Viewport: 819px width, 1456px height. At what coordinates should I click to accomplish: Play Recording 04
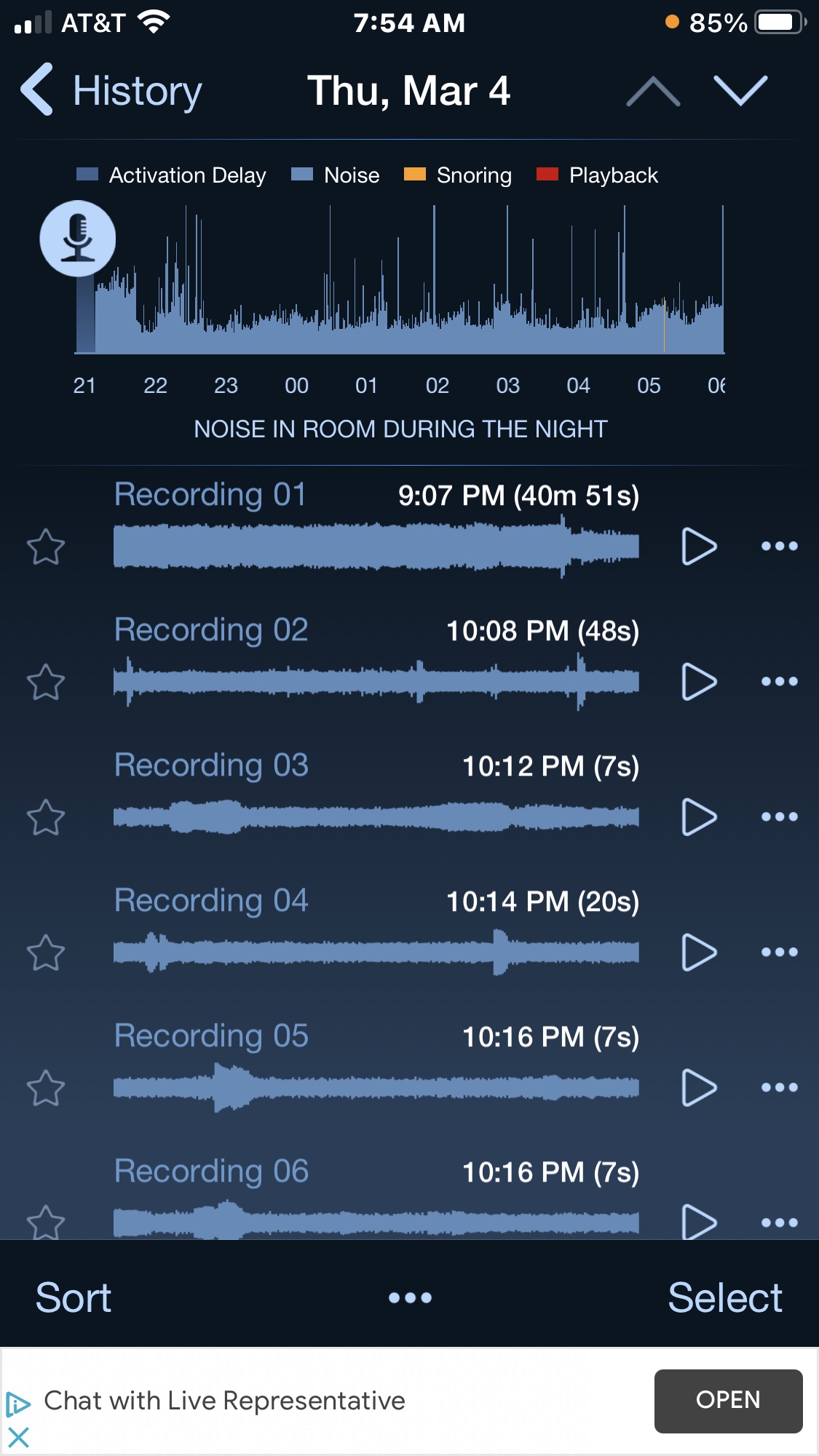(699, 952)
